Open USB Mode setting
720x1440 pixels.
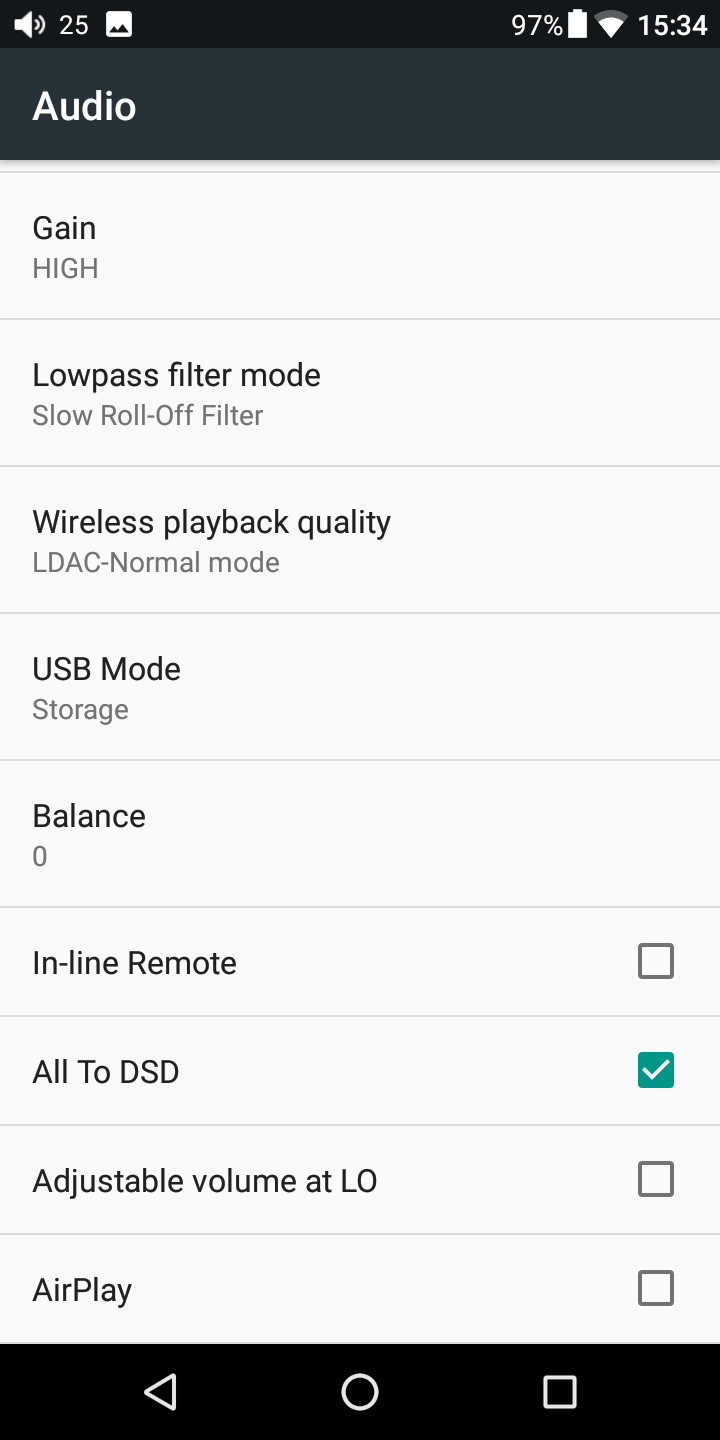pos(360,687)
